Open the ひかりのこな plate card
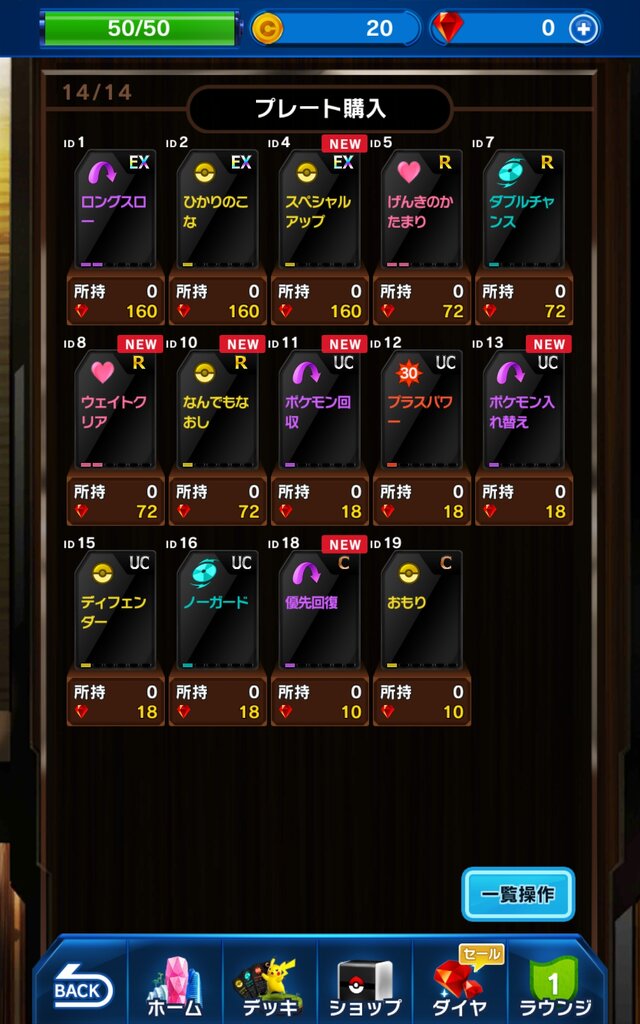 (217, 210)
